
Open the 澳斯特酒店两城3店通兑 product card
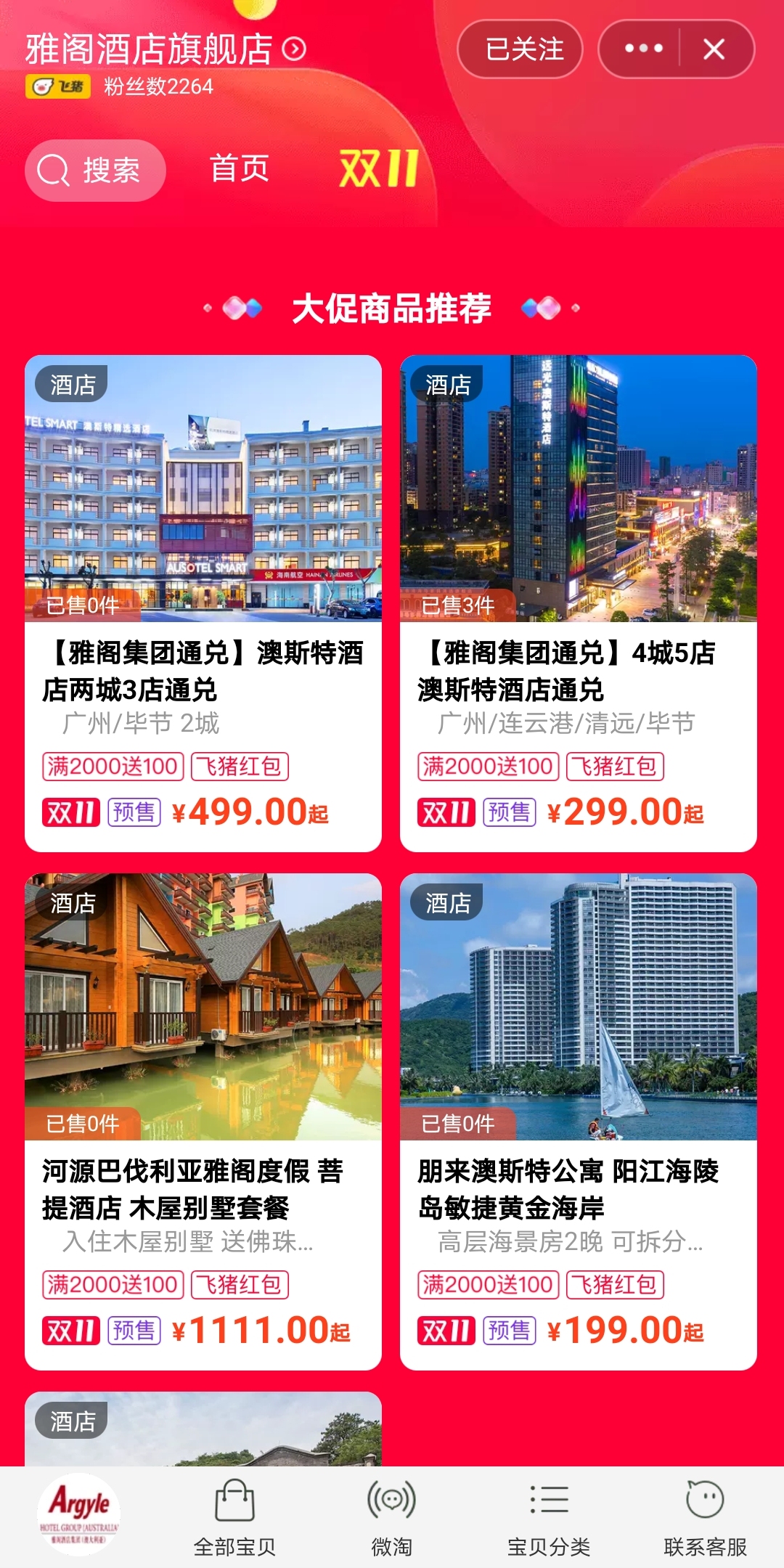point(203,603)
